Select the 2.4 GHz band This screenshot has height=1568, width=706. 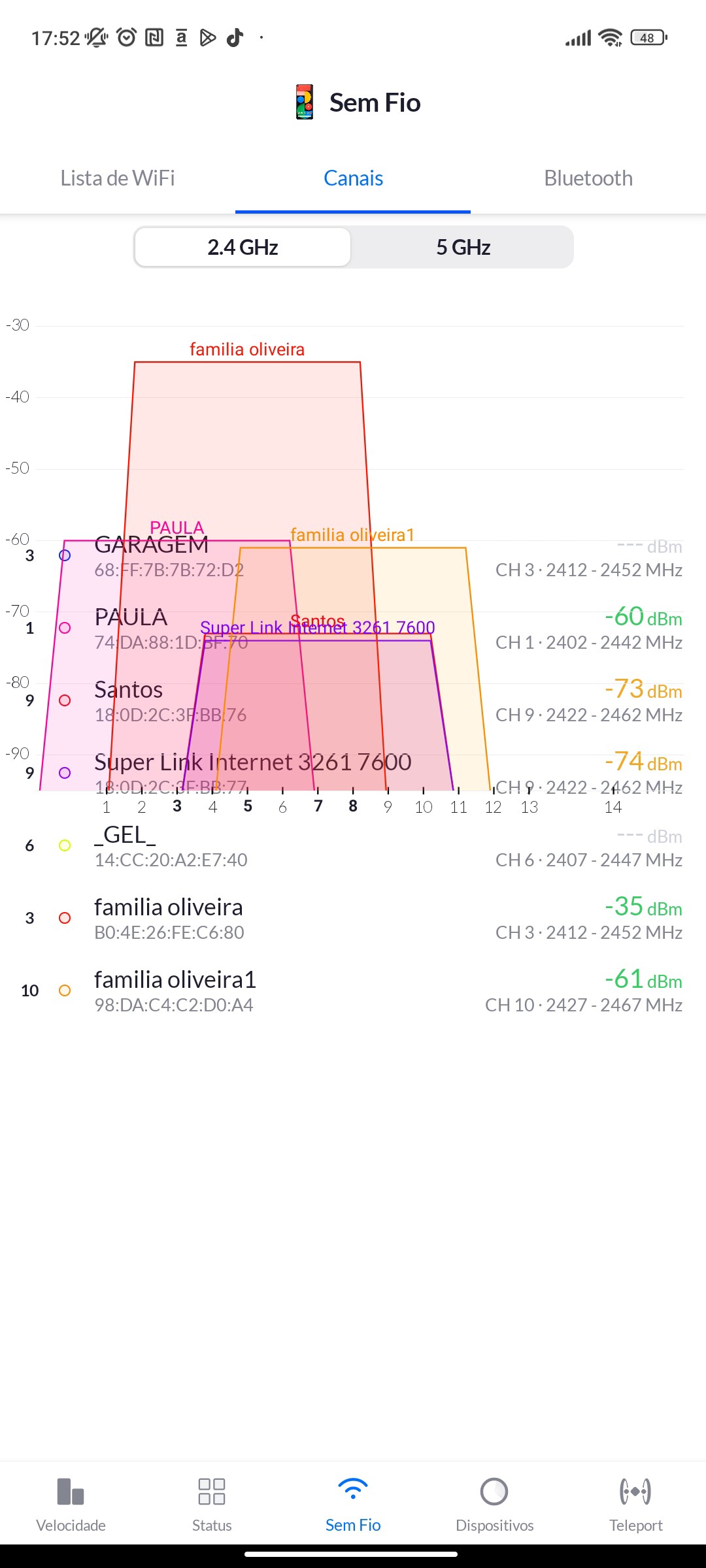pos(243,248)
